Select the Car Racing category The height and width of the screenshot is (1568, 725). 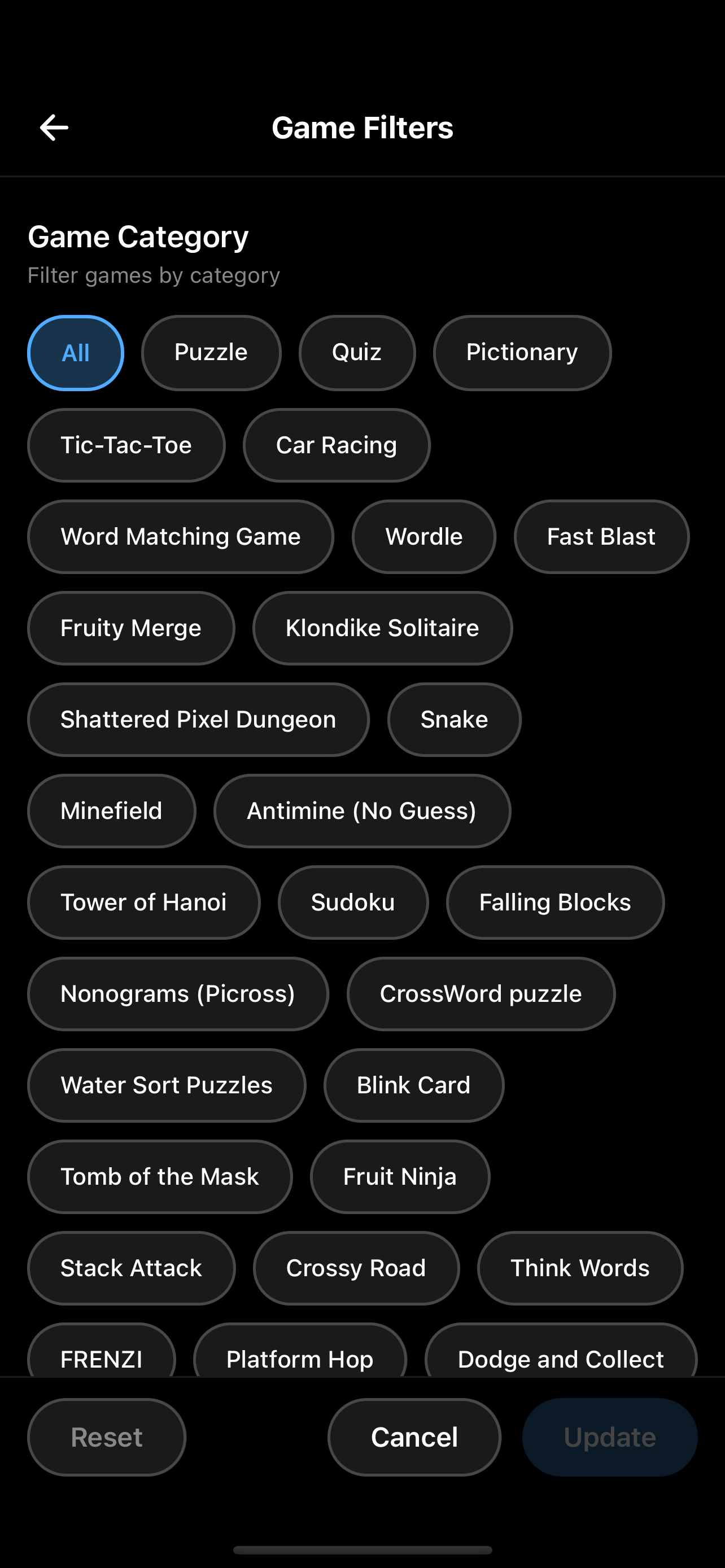tap(336, 445)
